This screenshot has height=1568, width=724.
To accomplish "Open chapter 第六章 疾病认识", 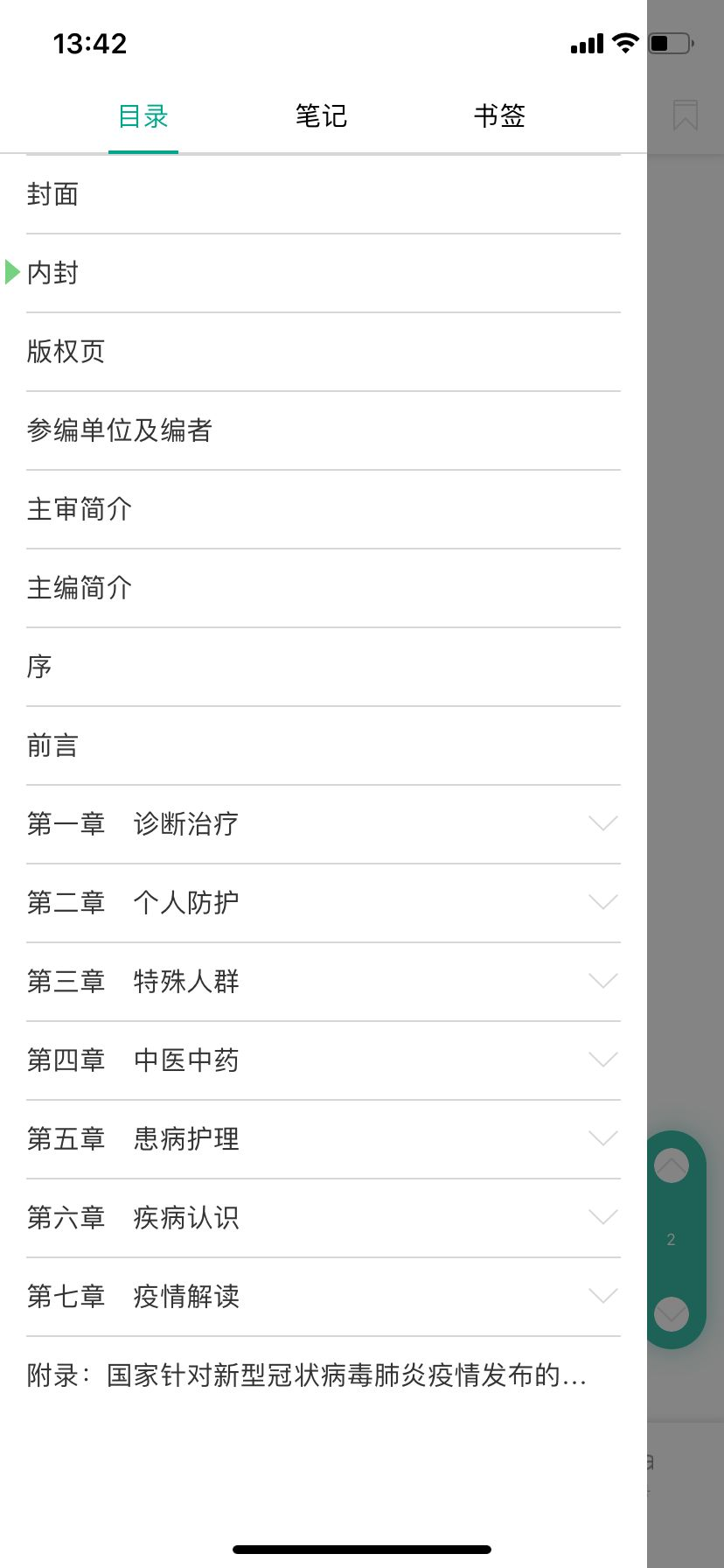I will [x=133, y=1218].
